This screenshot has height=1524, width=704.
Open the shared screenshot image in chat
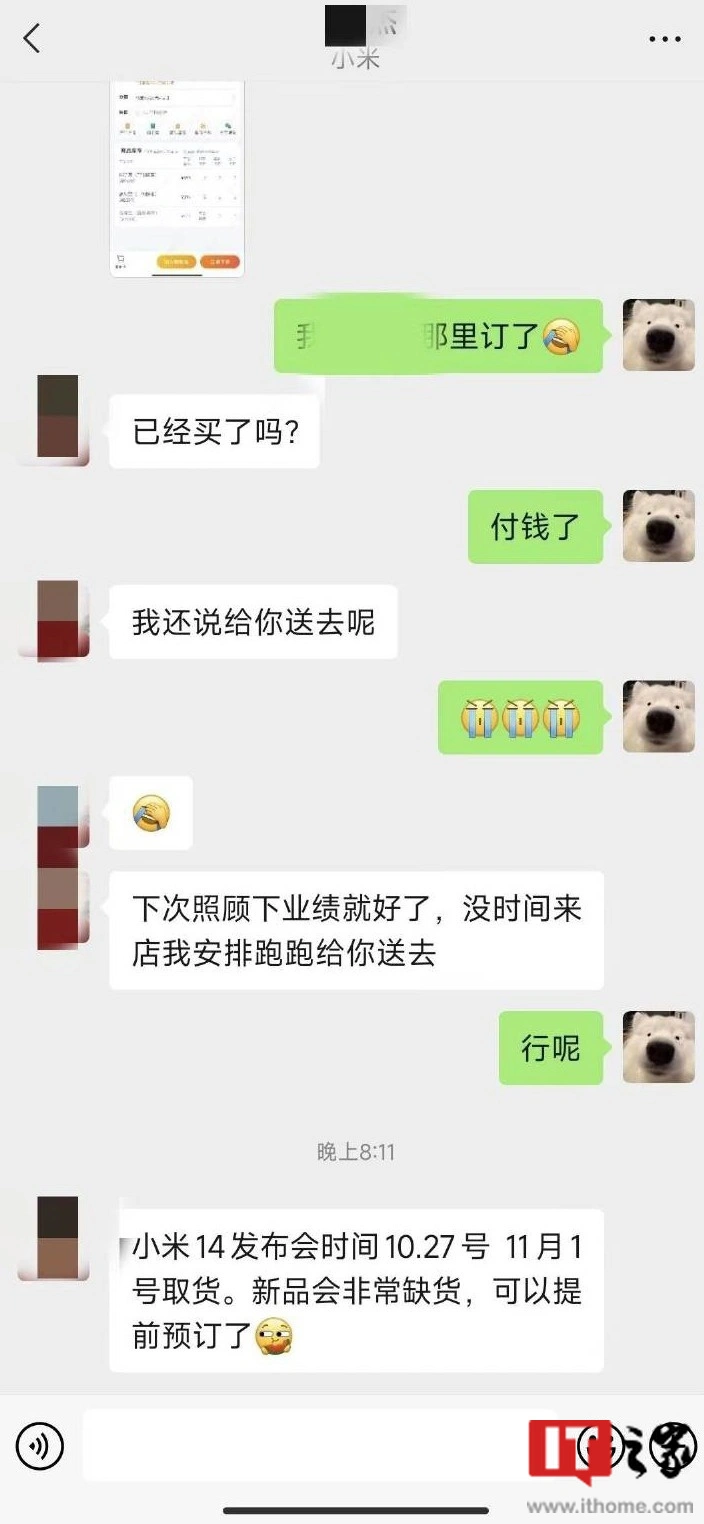177,178
